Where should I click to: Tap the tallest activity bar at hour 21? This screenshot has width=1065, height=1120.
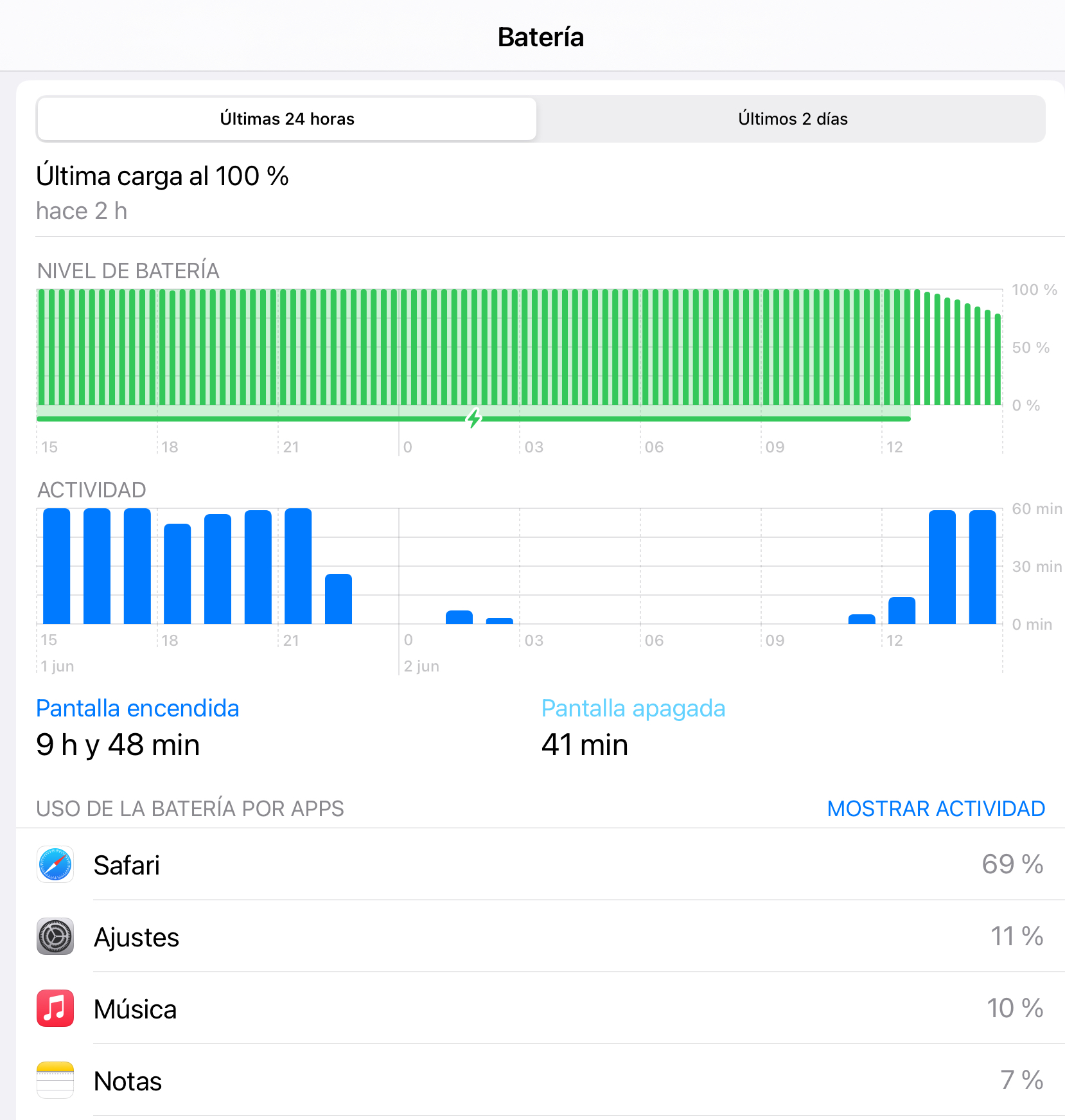(x=298, y=566)
